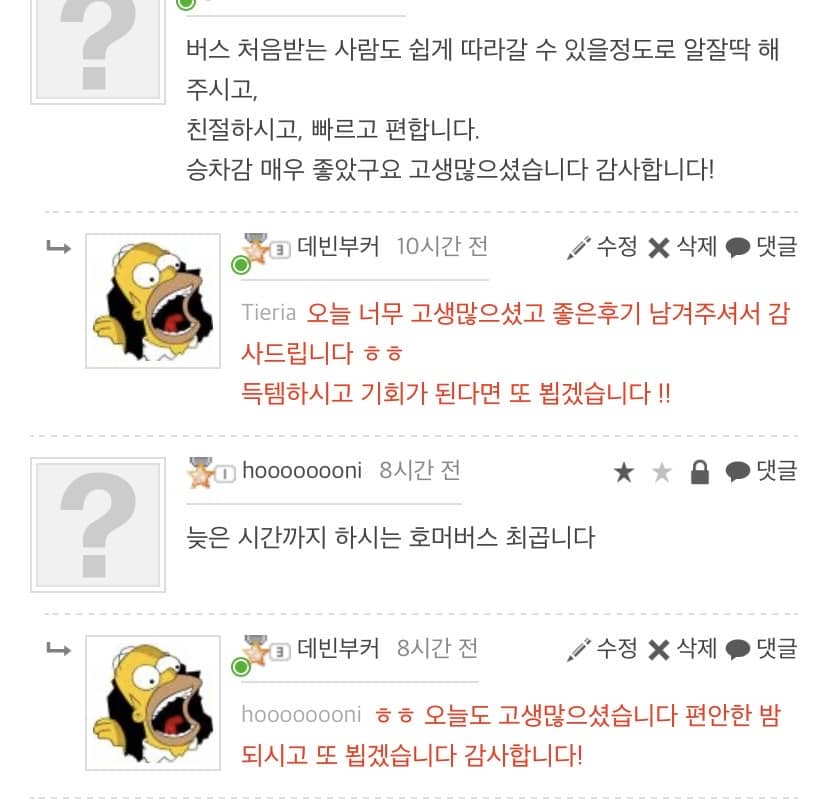Open 데빈부커's profile from the 10시간 전 reply
The image size is (828, 810).
coord(339,247)
